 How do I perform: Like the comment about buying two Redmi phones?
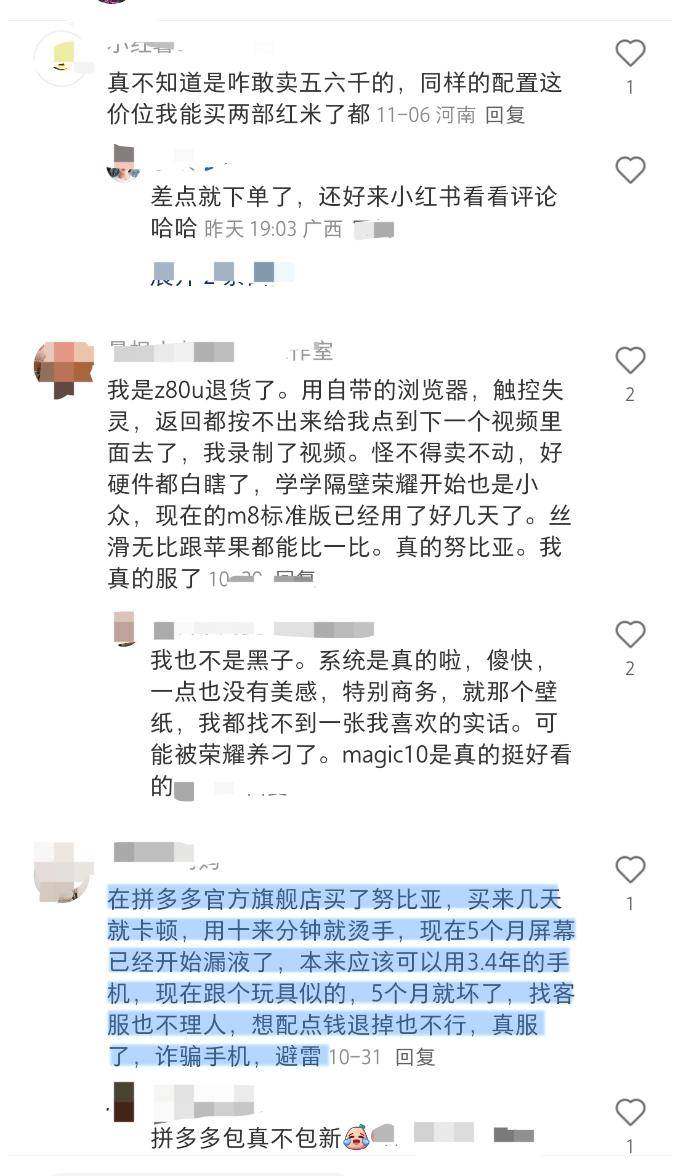(x=630, y=53)
